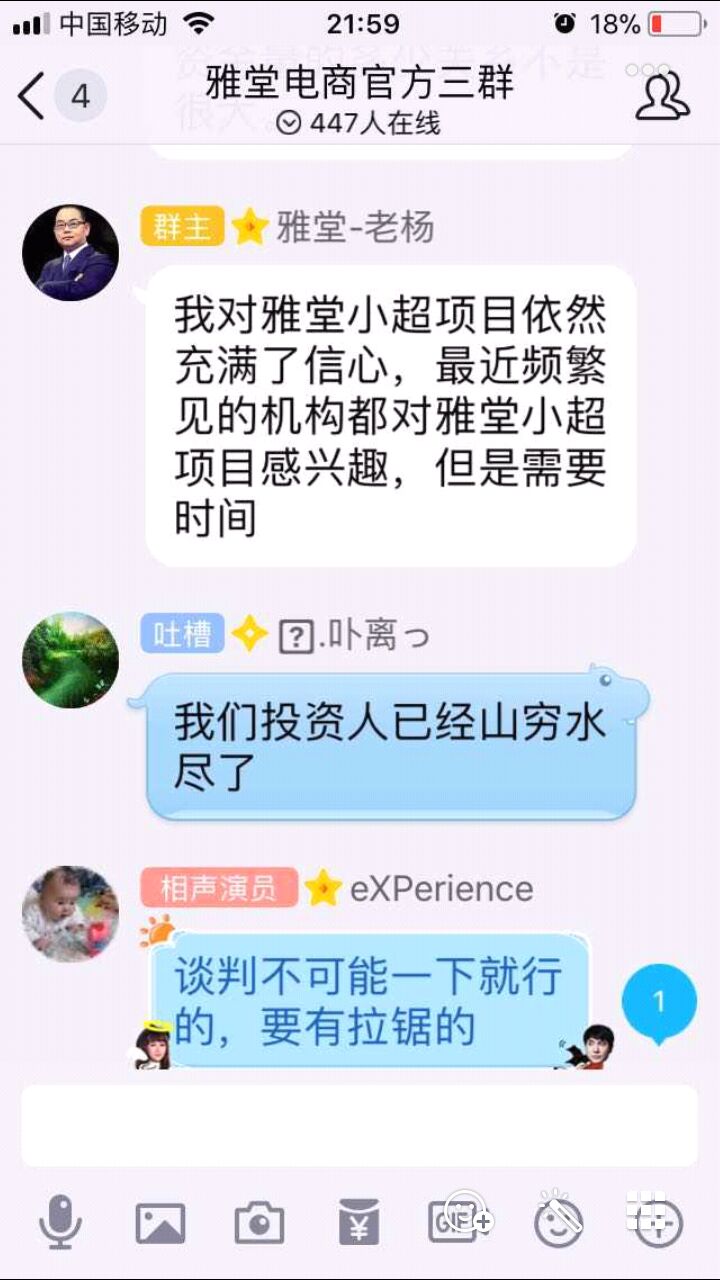The height and width of the screenshot is (1280, 720).
Task: Open the GIF sticker panel
Action: pos(459,1222)
